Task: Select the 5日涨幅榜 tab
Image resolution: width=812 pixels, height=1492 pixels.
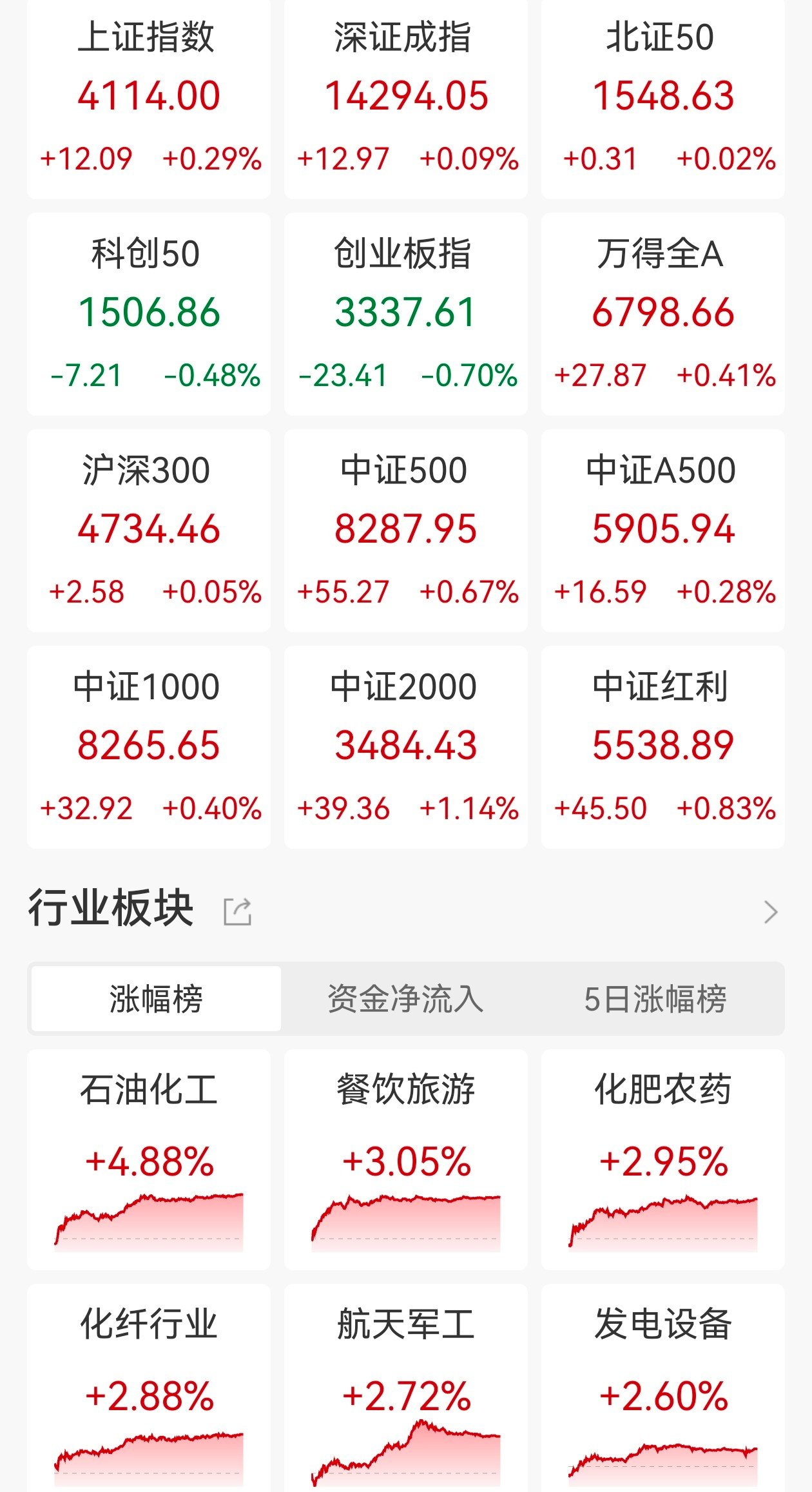Action: click(655, 999)
